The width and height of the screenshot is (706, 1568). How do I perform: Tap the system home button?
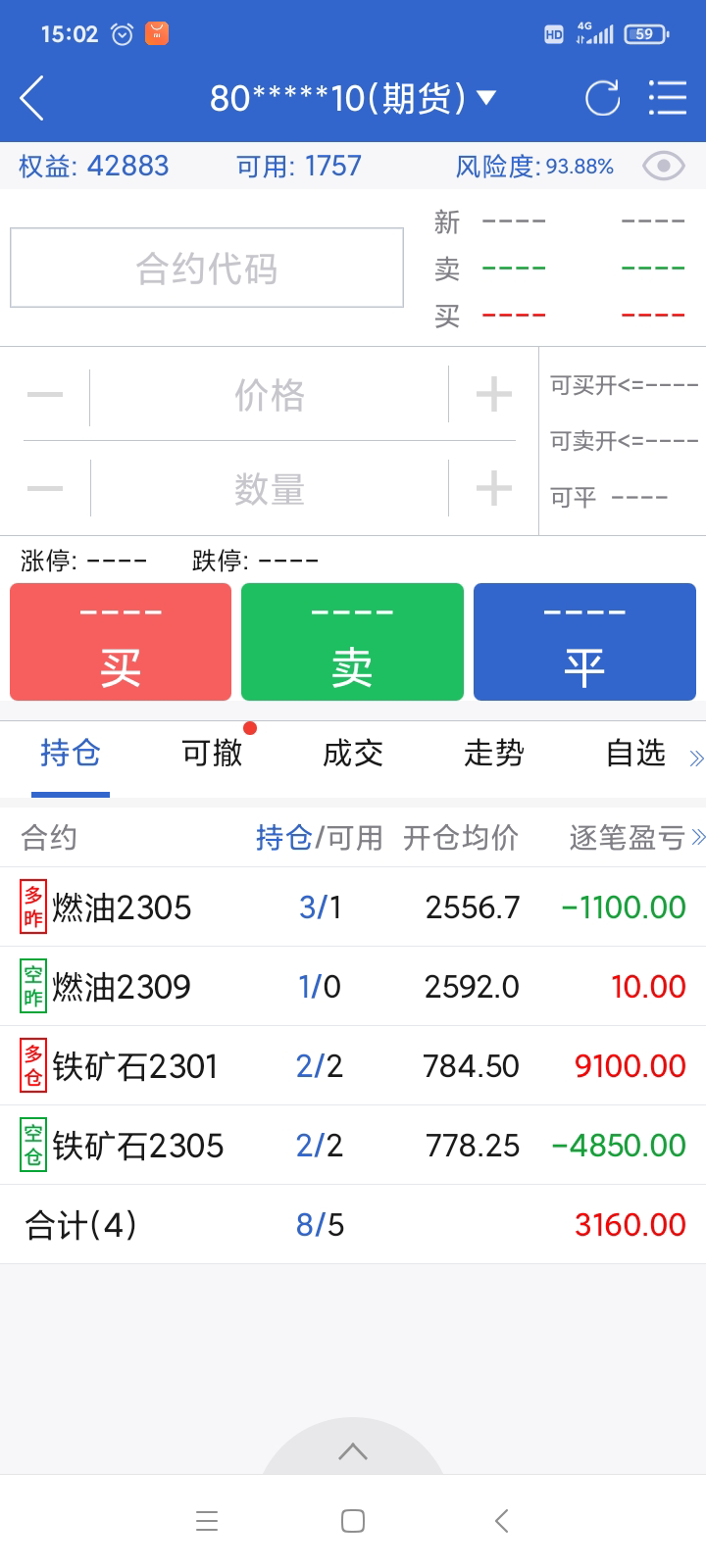353,1521
